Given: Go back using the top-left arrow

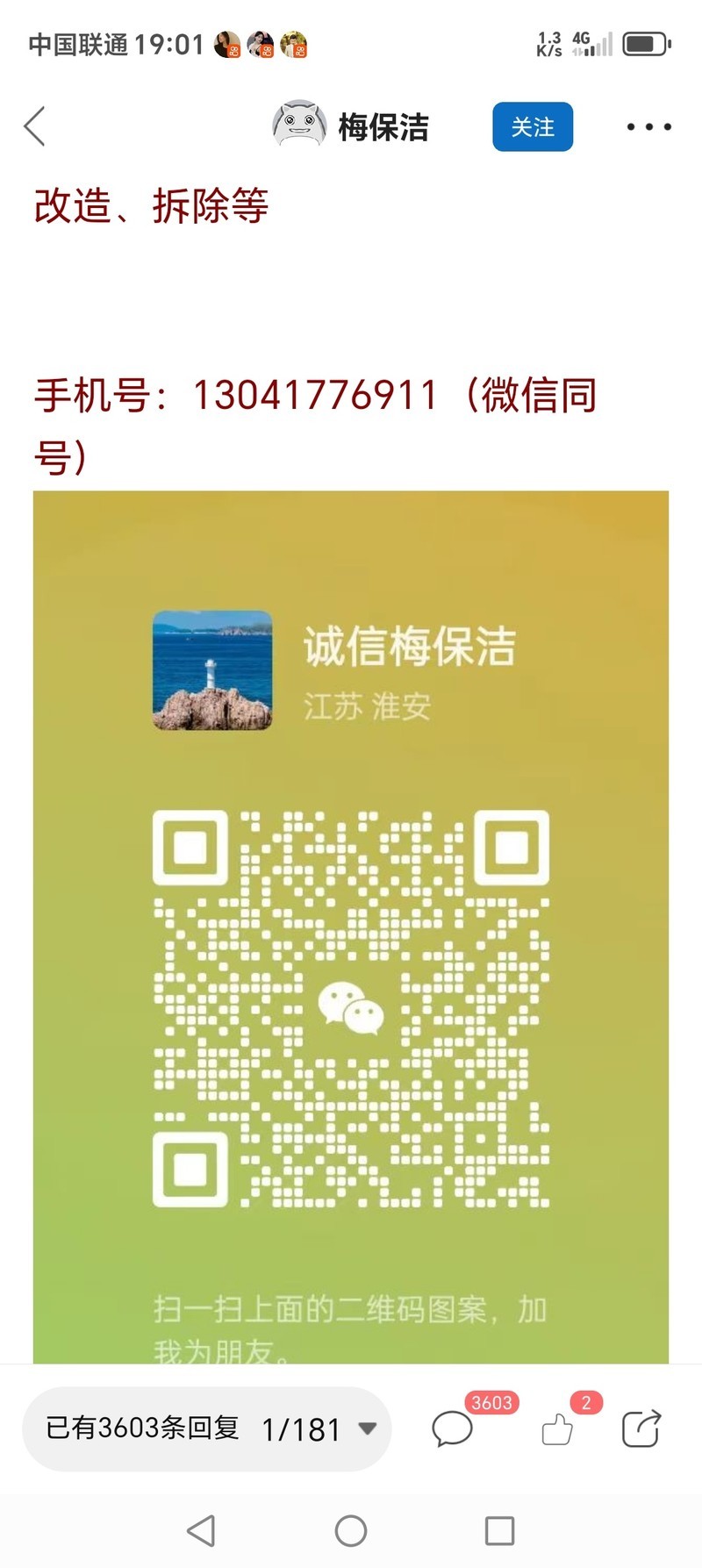Looking at the screenshot, I should pos(35,127).
